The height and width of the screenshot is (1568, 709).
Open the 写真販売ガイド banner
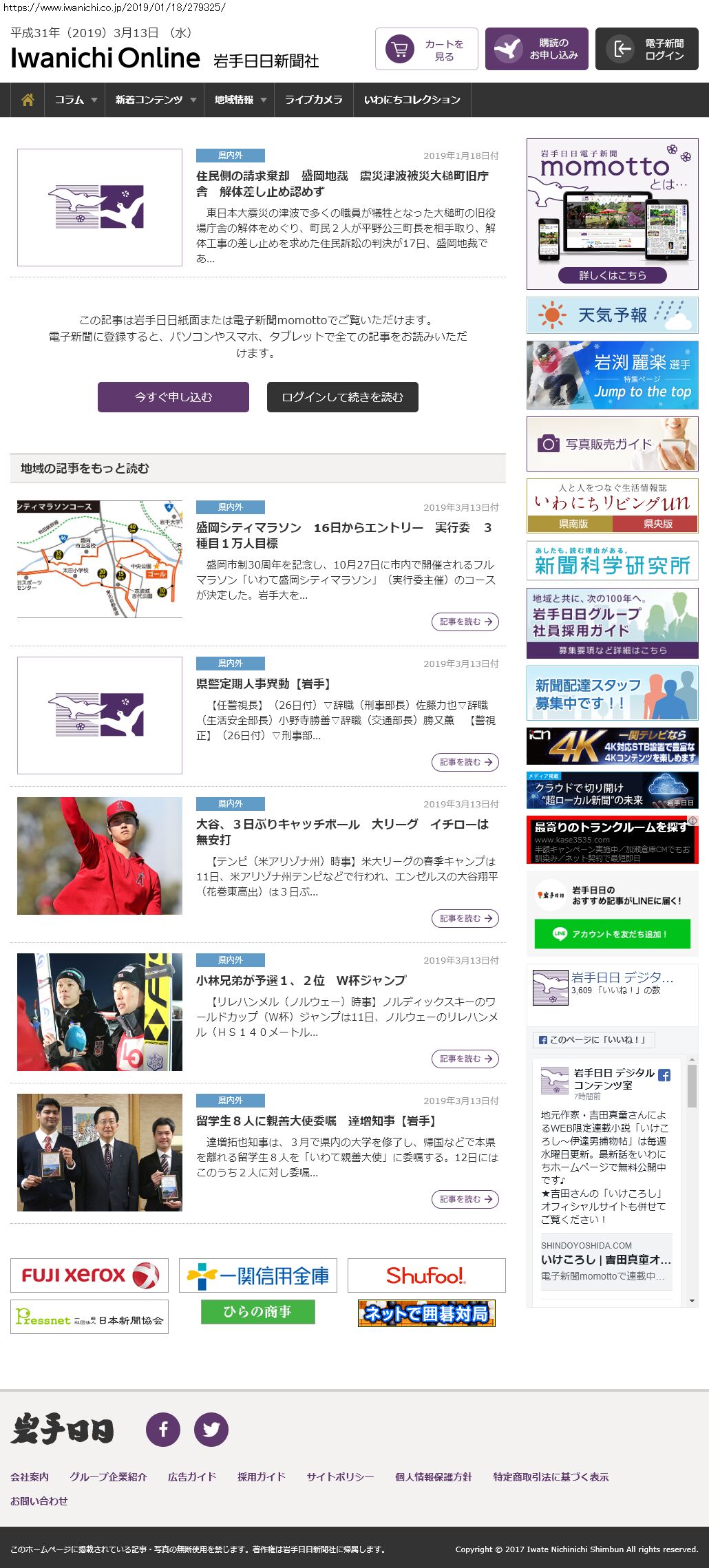pyautogui.click(x=613, y=444)
